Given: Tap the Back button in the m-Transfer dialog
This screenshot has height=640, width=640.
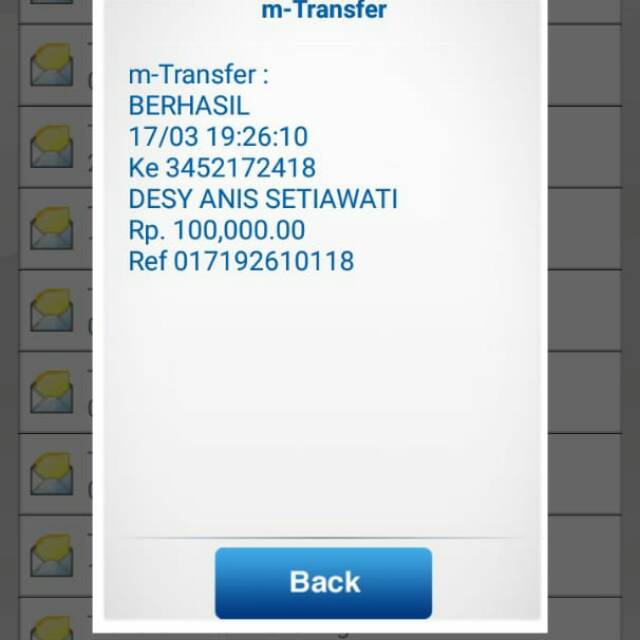Looking at the screenshot, I should [x=323, y=582].
